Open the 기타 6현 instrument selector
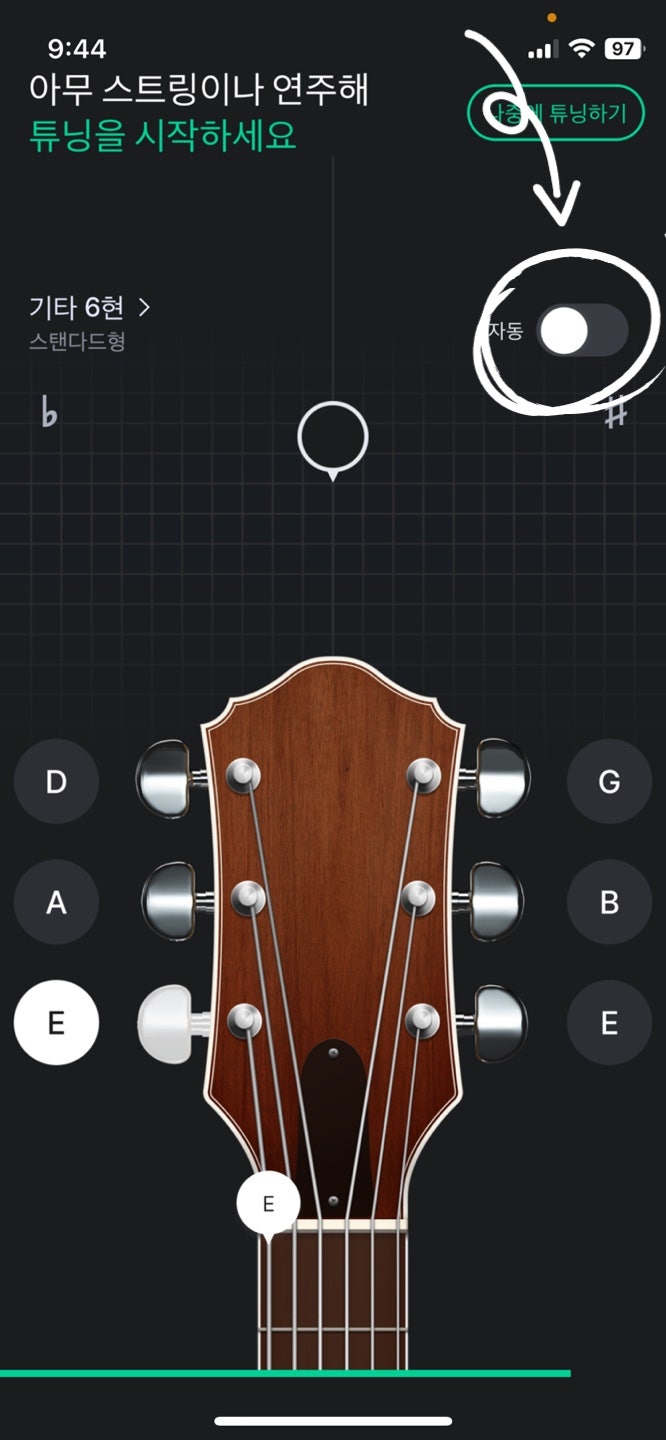The height and width of the screenshot is (1440, 666). pyautogui.click(x=90, y=307)
